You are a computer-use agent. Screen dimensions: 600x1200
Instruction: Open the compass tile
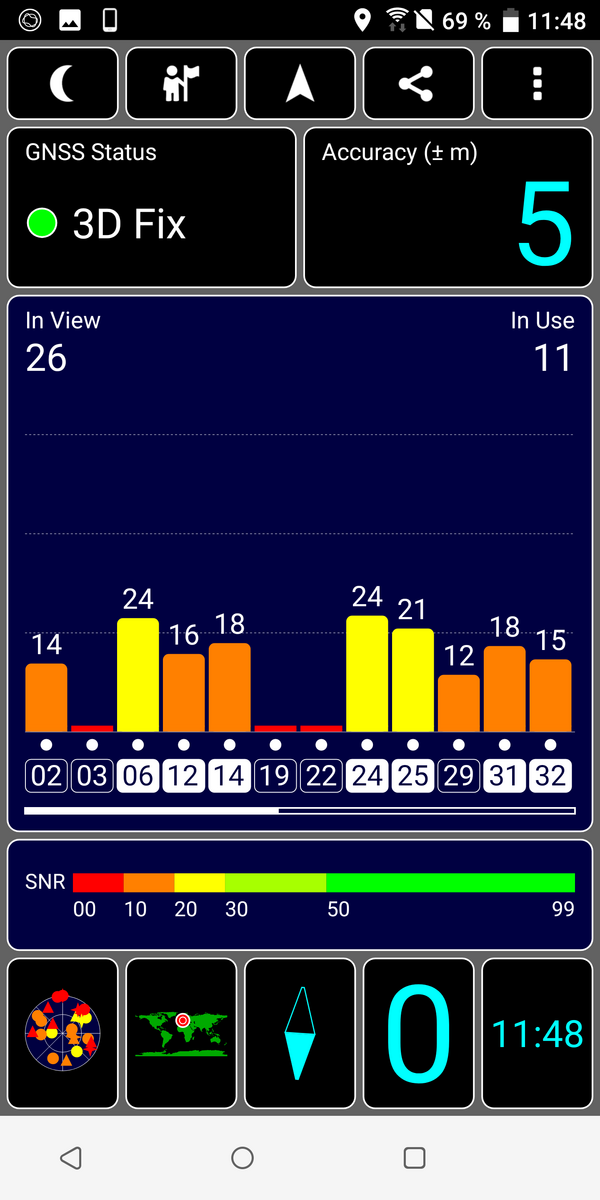coord(300,1034)
